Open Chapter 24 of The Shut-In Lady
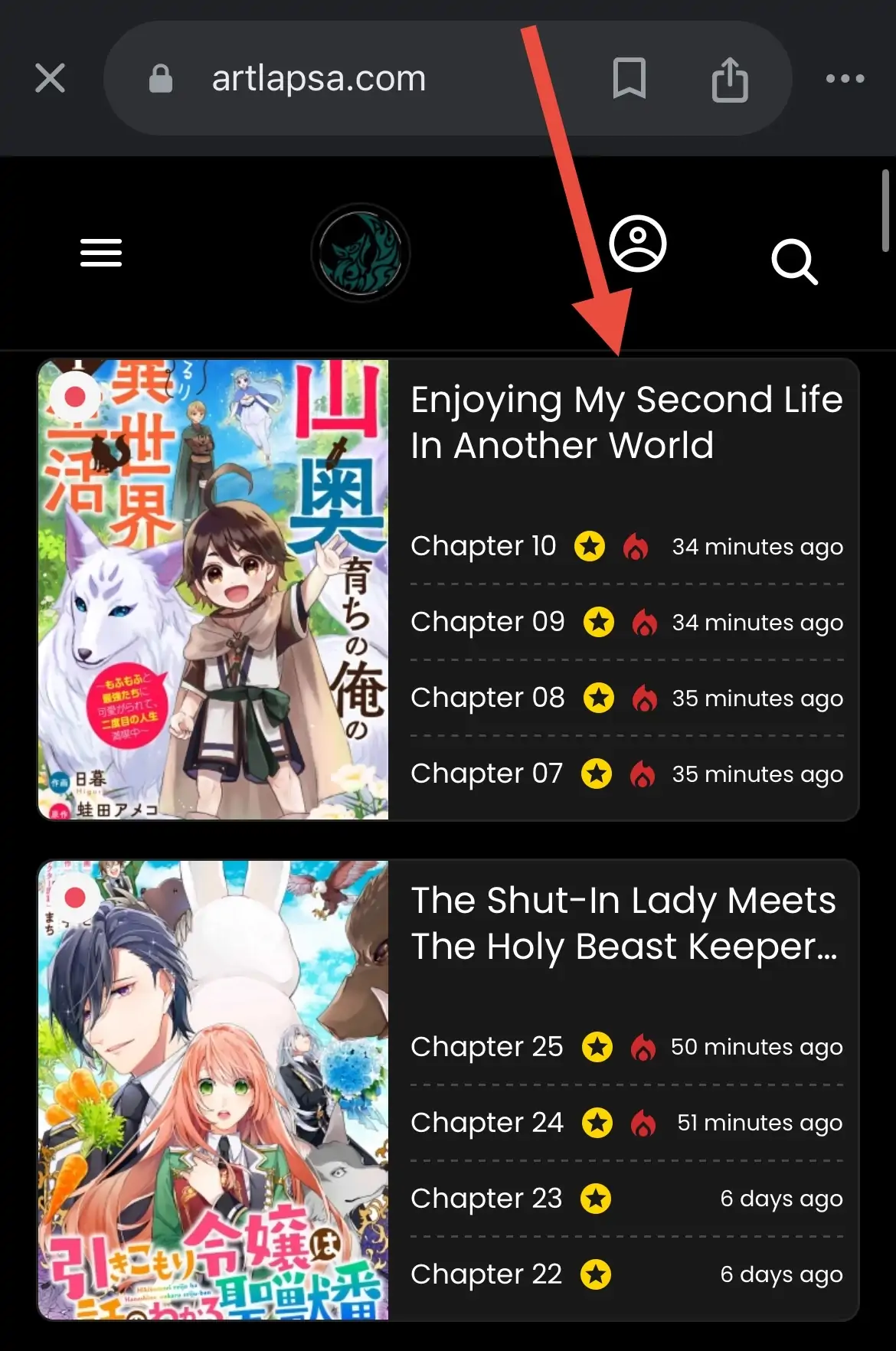The image size is (896, 1351). tap(486, 1123)
